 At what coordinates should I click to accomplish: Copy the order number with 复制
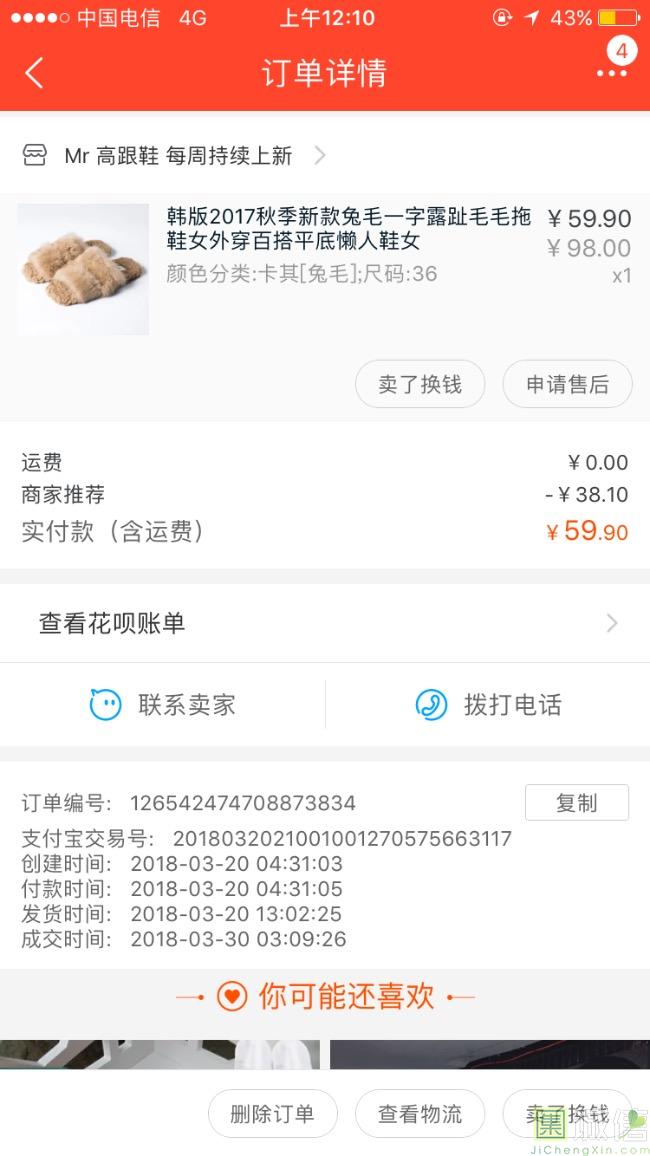coord(576,803)
